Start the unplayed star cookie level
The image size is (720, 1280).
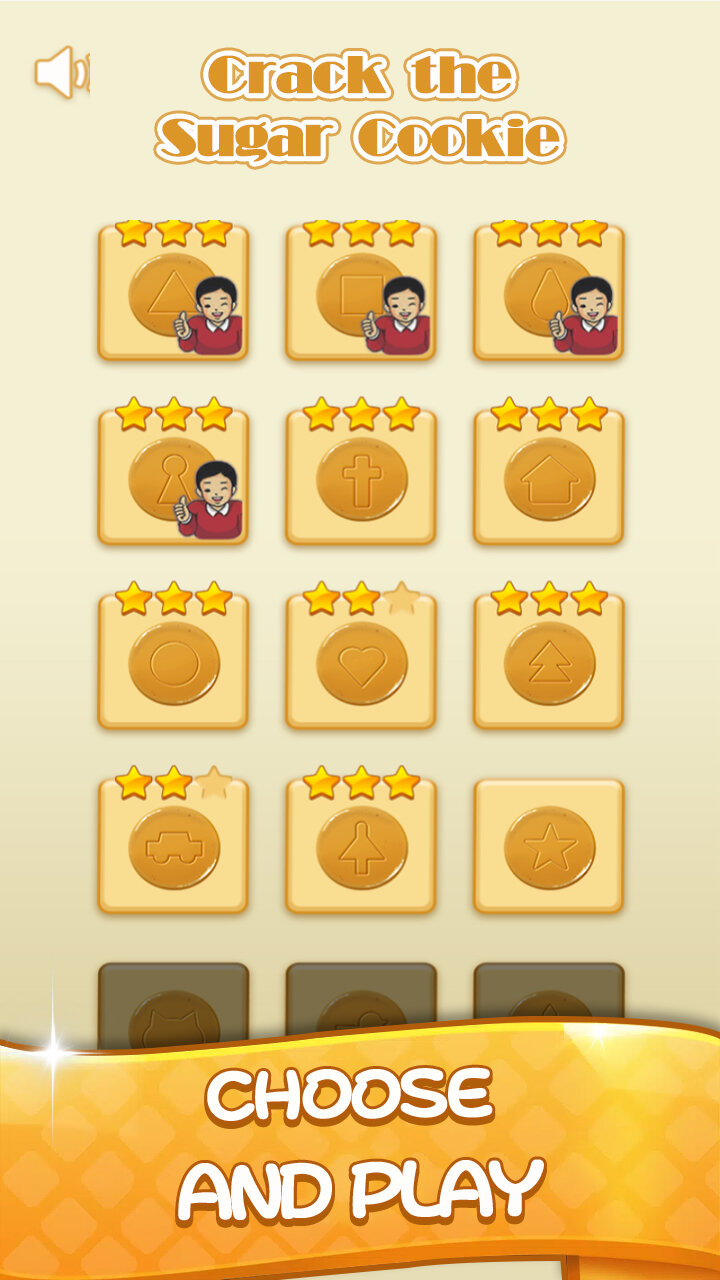coord(548,849)
